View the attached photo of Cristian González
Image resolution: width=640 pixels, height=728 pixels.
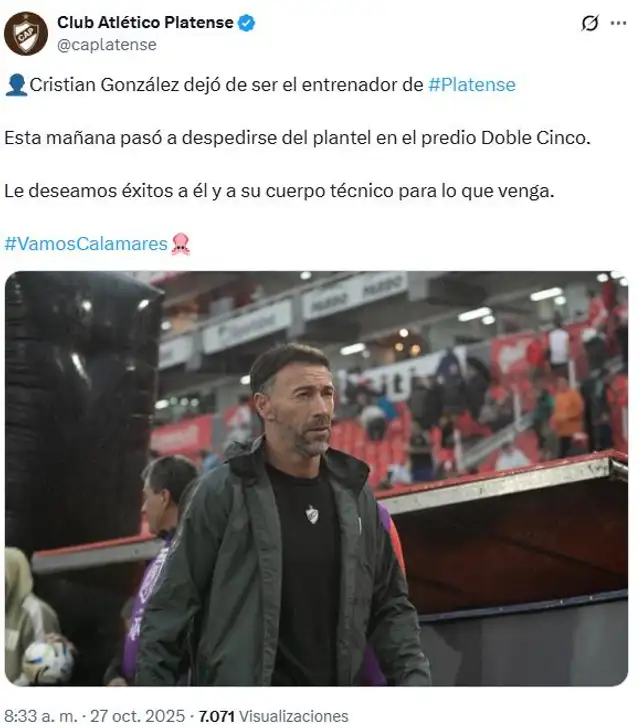click(316, 479)
